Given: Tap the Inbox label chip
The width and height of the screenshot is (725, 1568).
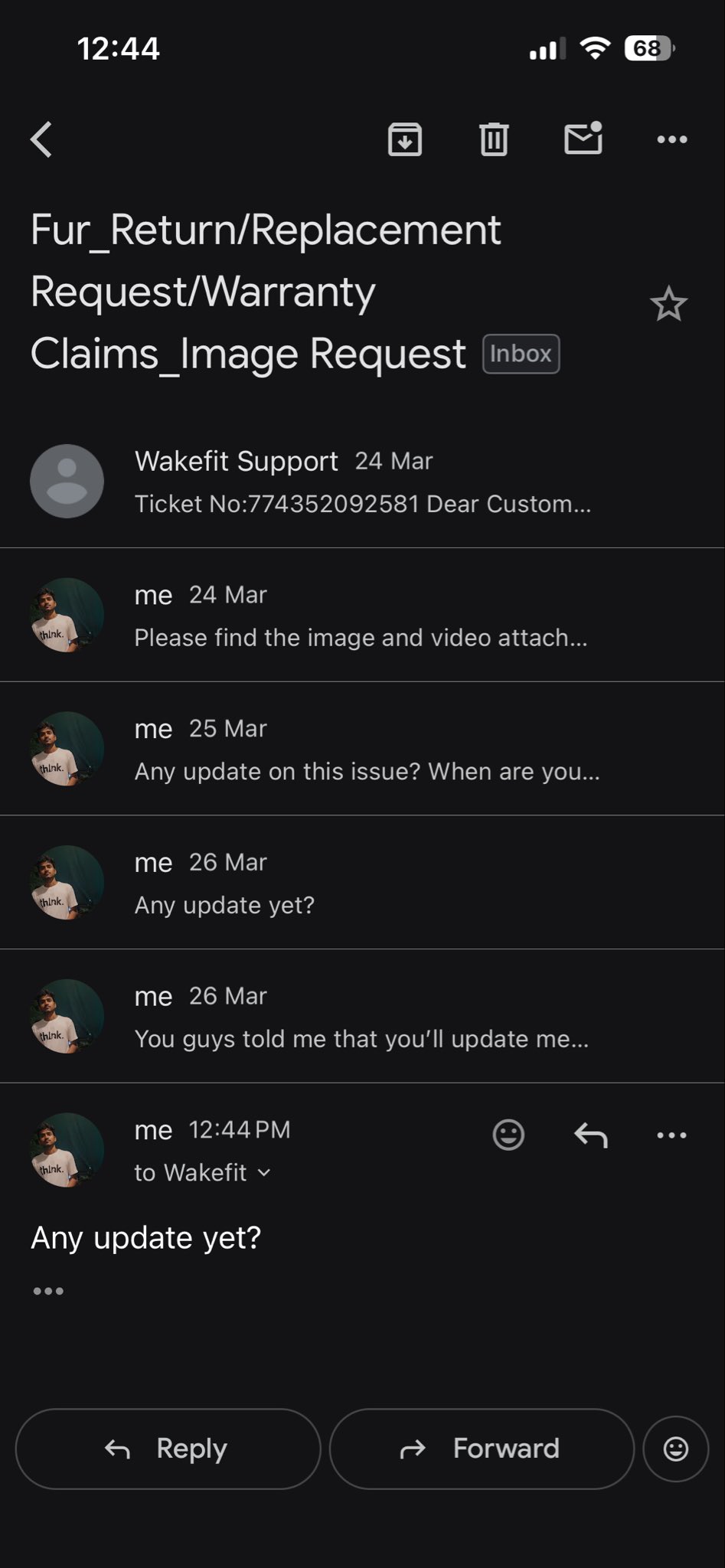Looking at the screenshot, I should (x=521, y=354).
